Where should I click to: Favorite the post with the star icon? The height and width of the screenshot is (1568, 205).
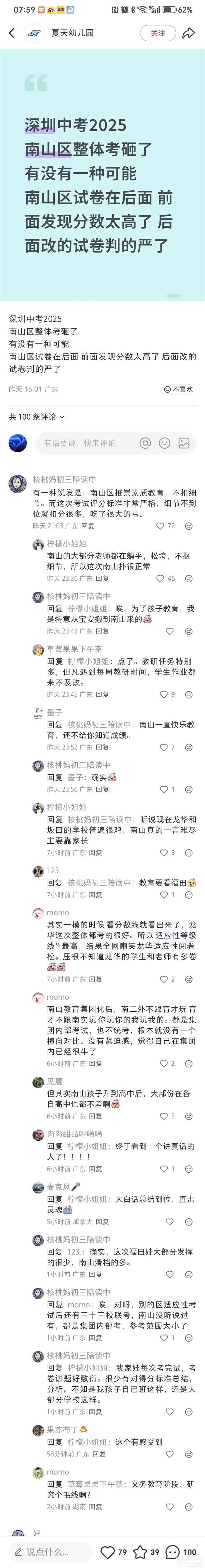coord(141,1552)
